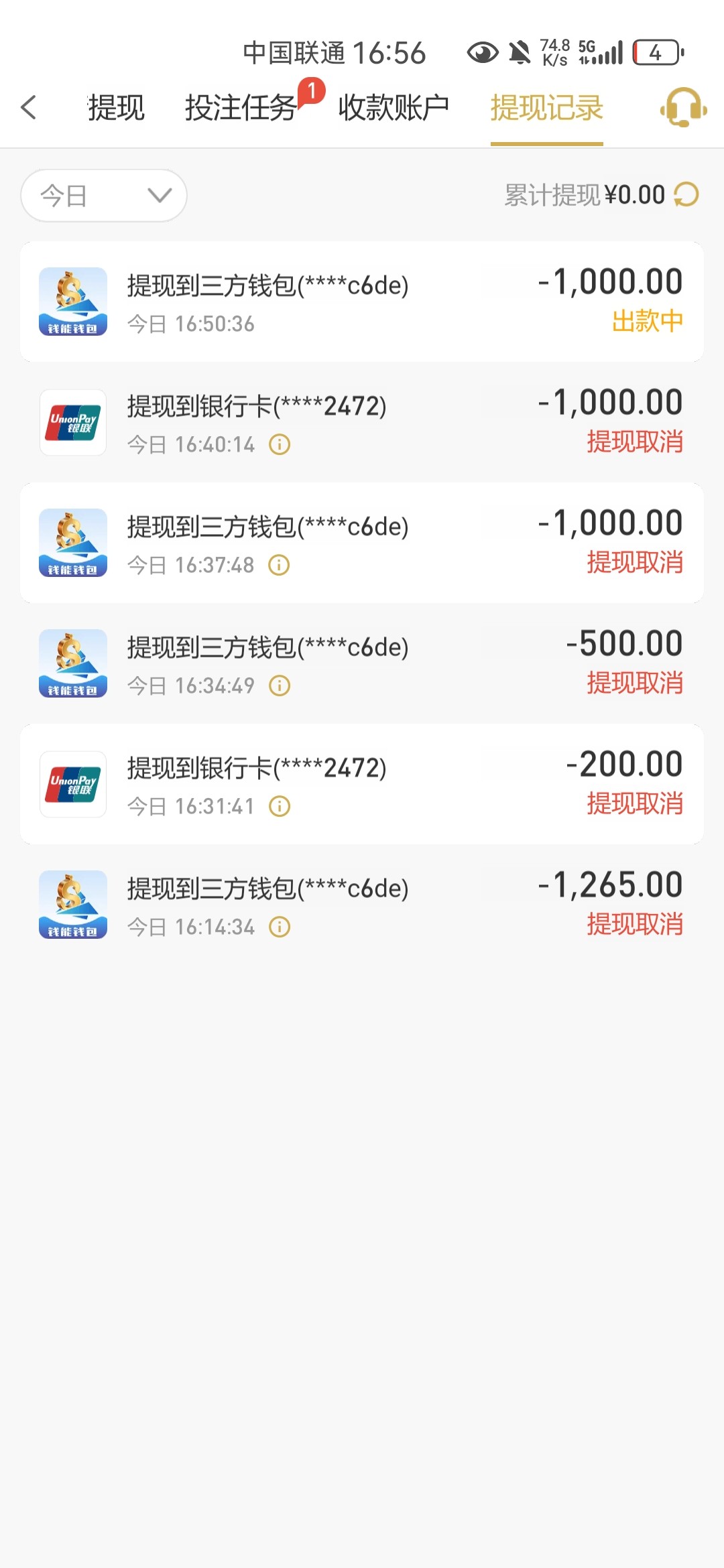This screenshot has height=1568, width=724.
Task: Tap the UnionPay icon on the -200.00 record
Action: [x=72, y=784]
